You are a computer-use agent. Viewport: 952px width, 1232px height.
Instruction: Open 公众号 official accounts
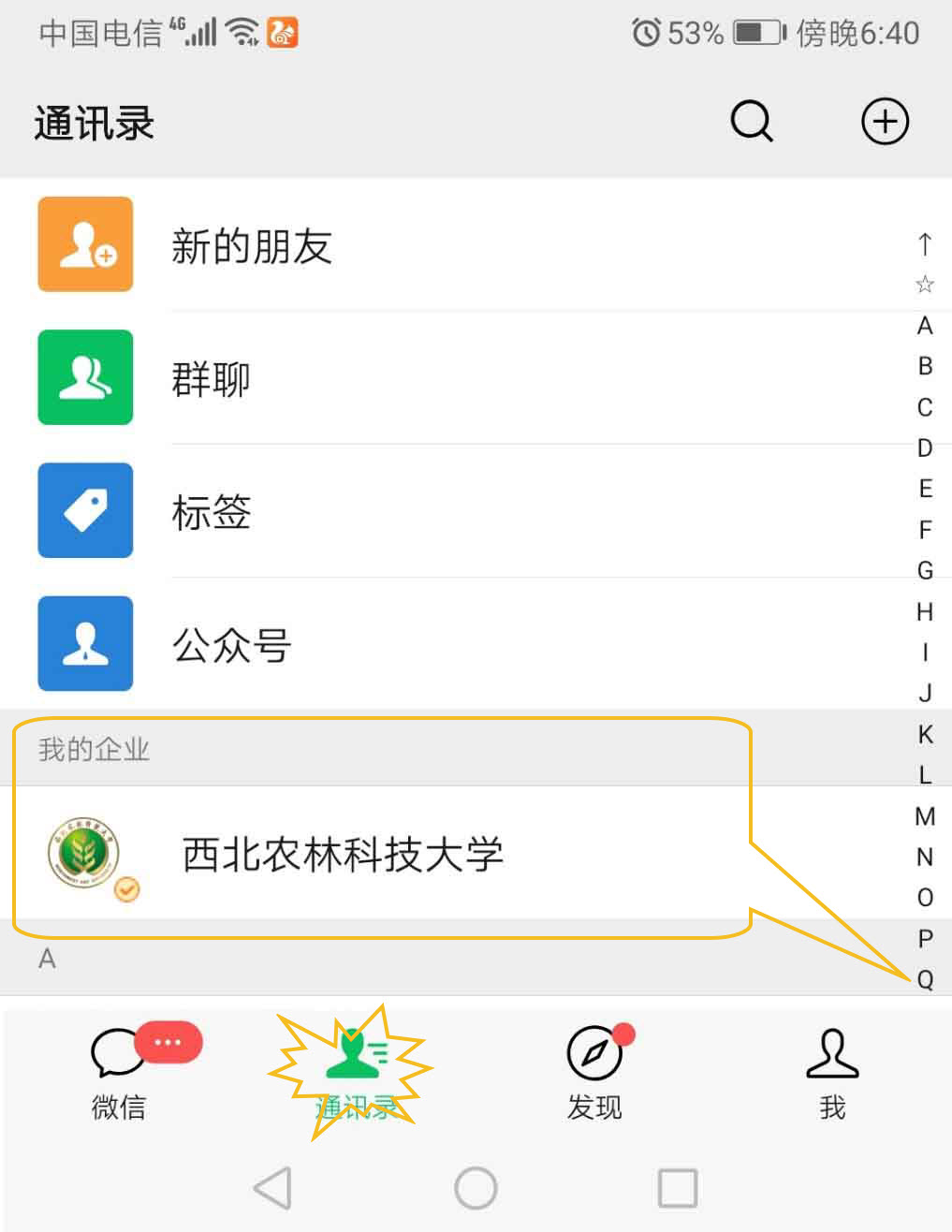(231, 645)
